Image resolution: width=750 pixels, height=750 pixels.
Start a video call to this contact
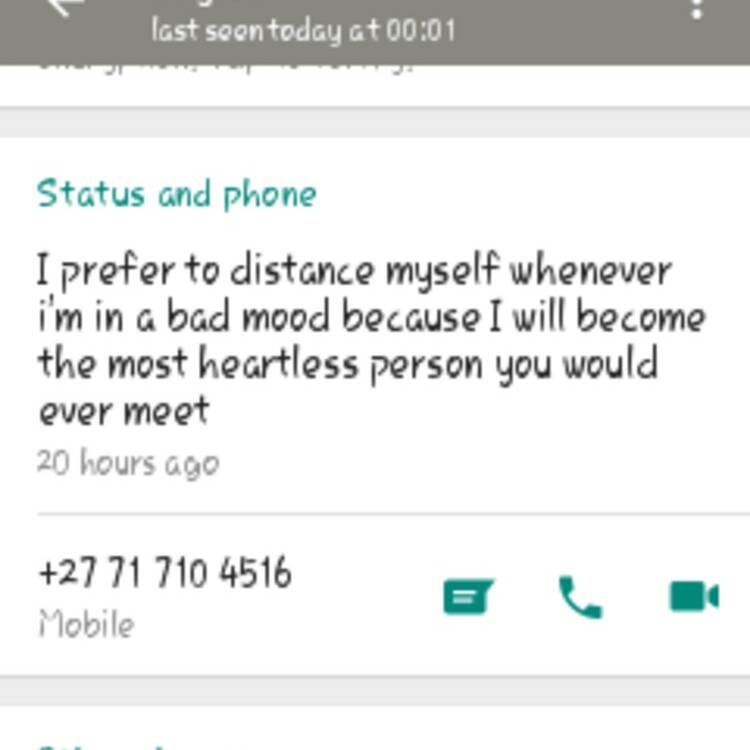[x=694, y=597]
